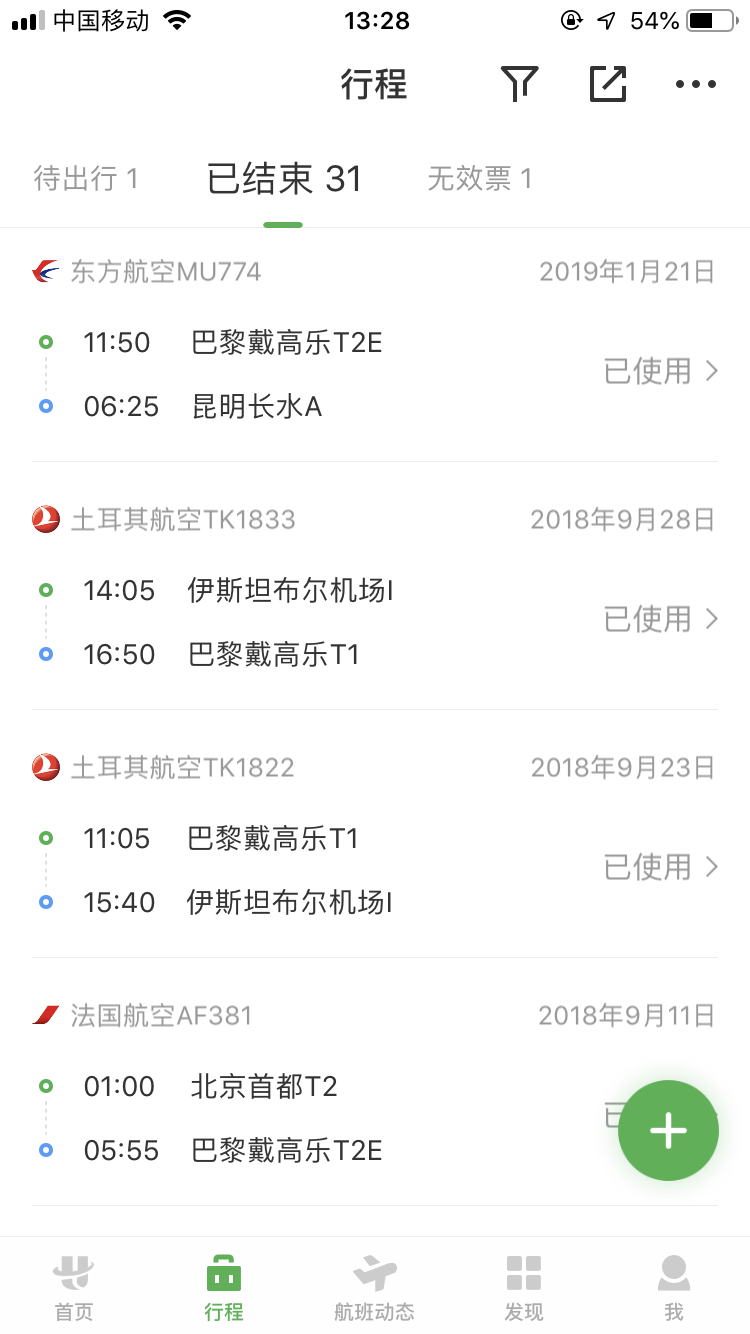Open the more options (...) menu icon
The height and width of the screenshot is (1334, 750).
694,85
